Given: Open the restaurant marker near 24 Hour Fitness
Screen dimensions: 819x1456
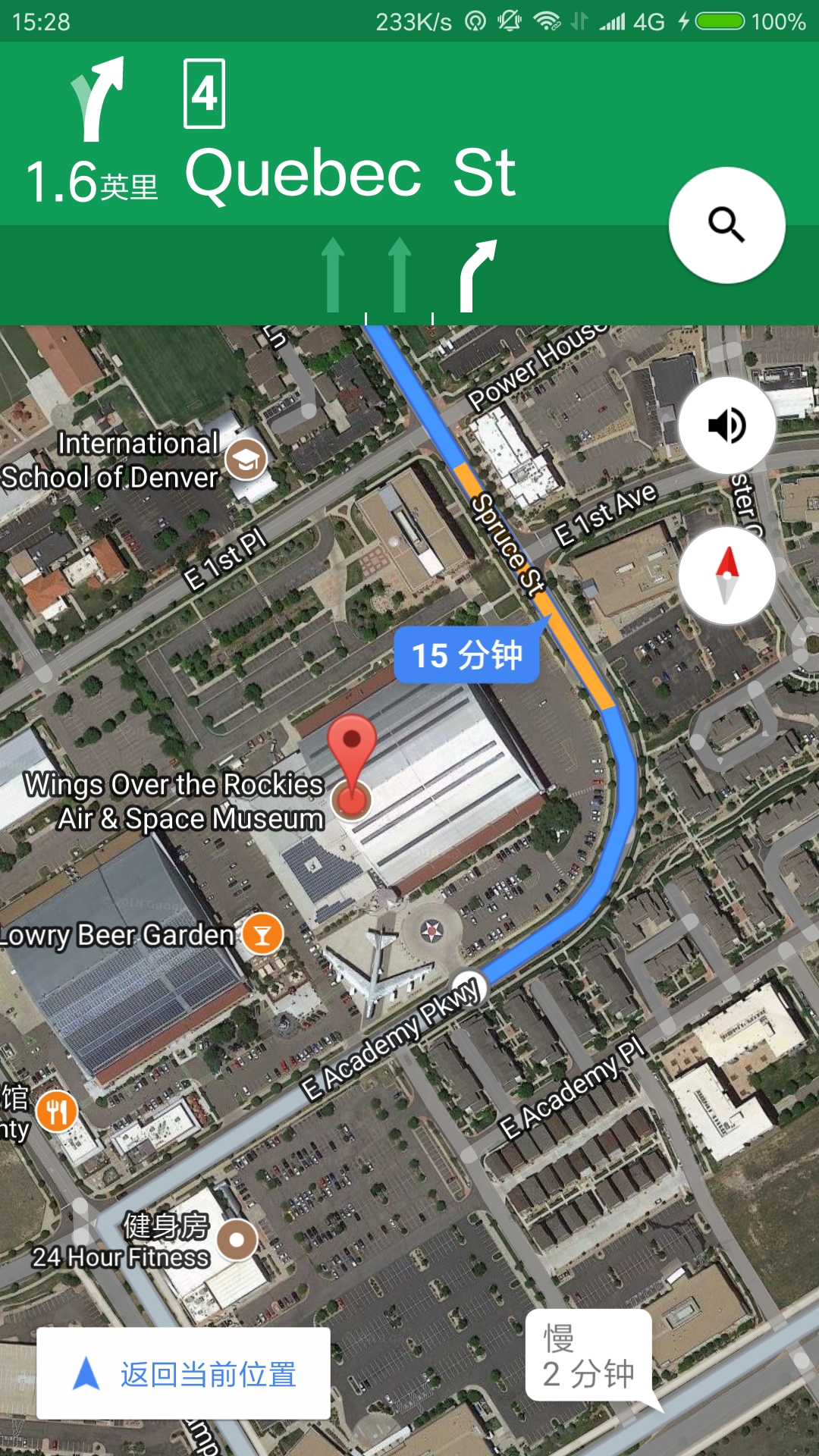Looking at the screenshot, I should tap(57, 1112).
